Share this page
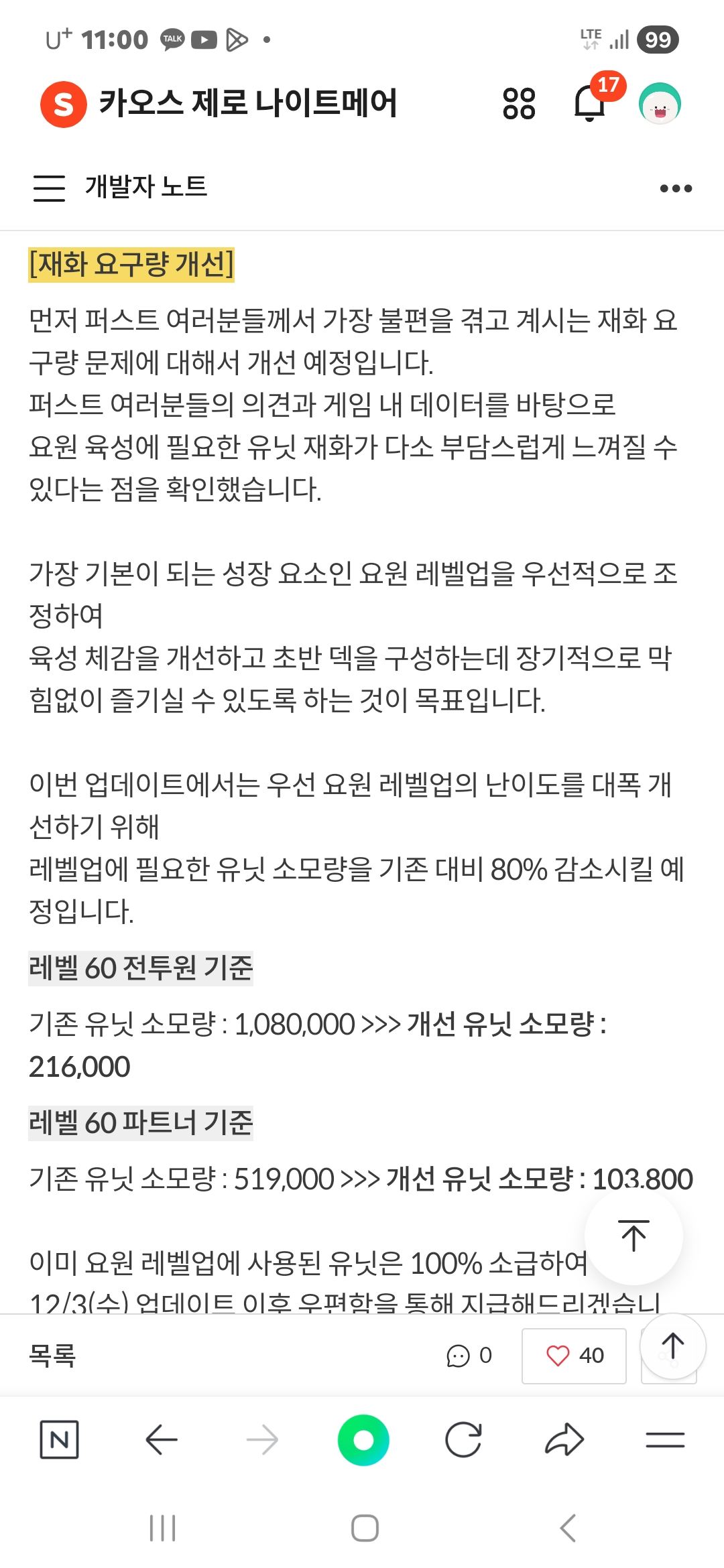The height and width of the screenshot is (1568, 724). [x=564, y=1439]
